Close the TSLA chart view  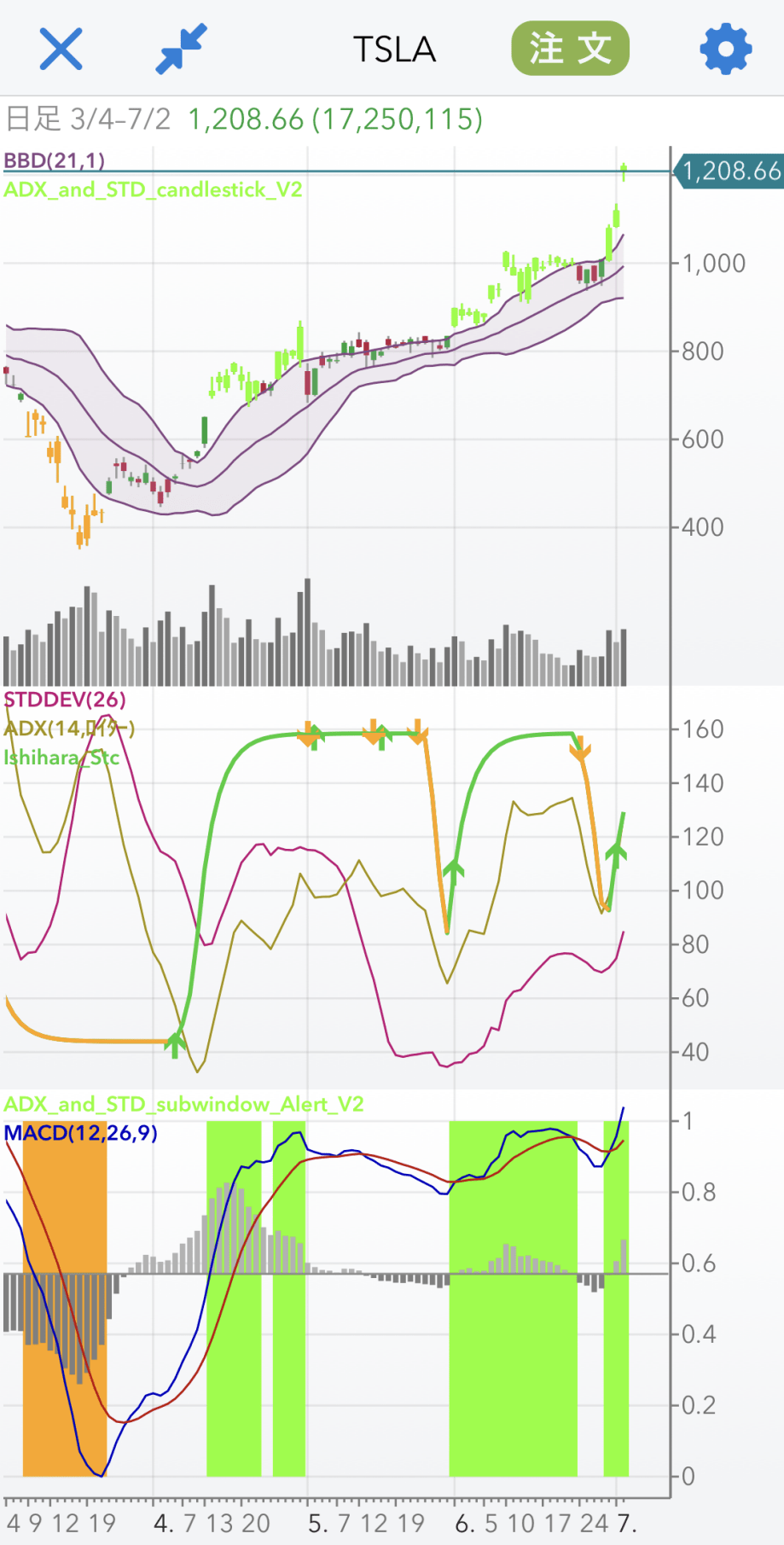pyautogui.click(x=61, y=49)
